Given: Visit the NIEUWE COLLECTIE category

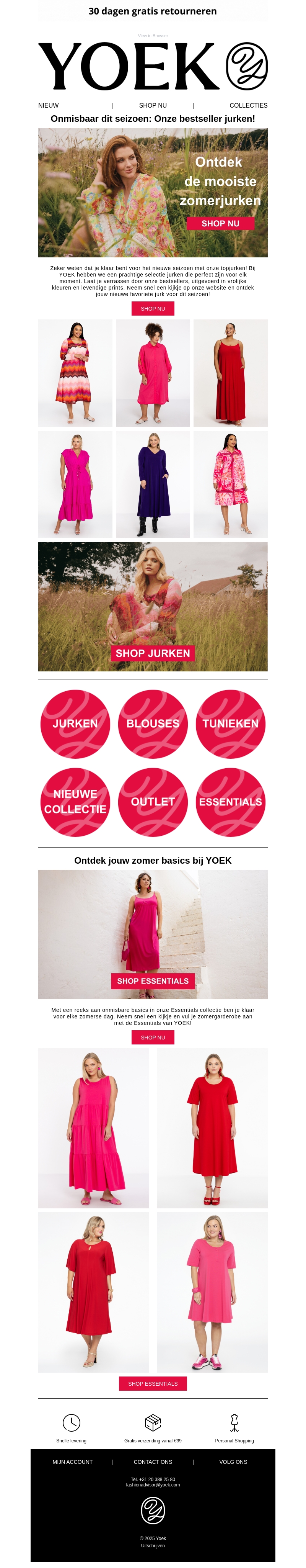Looking at the screenshot, I should [75, 802].
